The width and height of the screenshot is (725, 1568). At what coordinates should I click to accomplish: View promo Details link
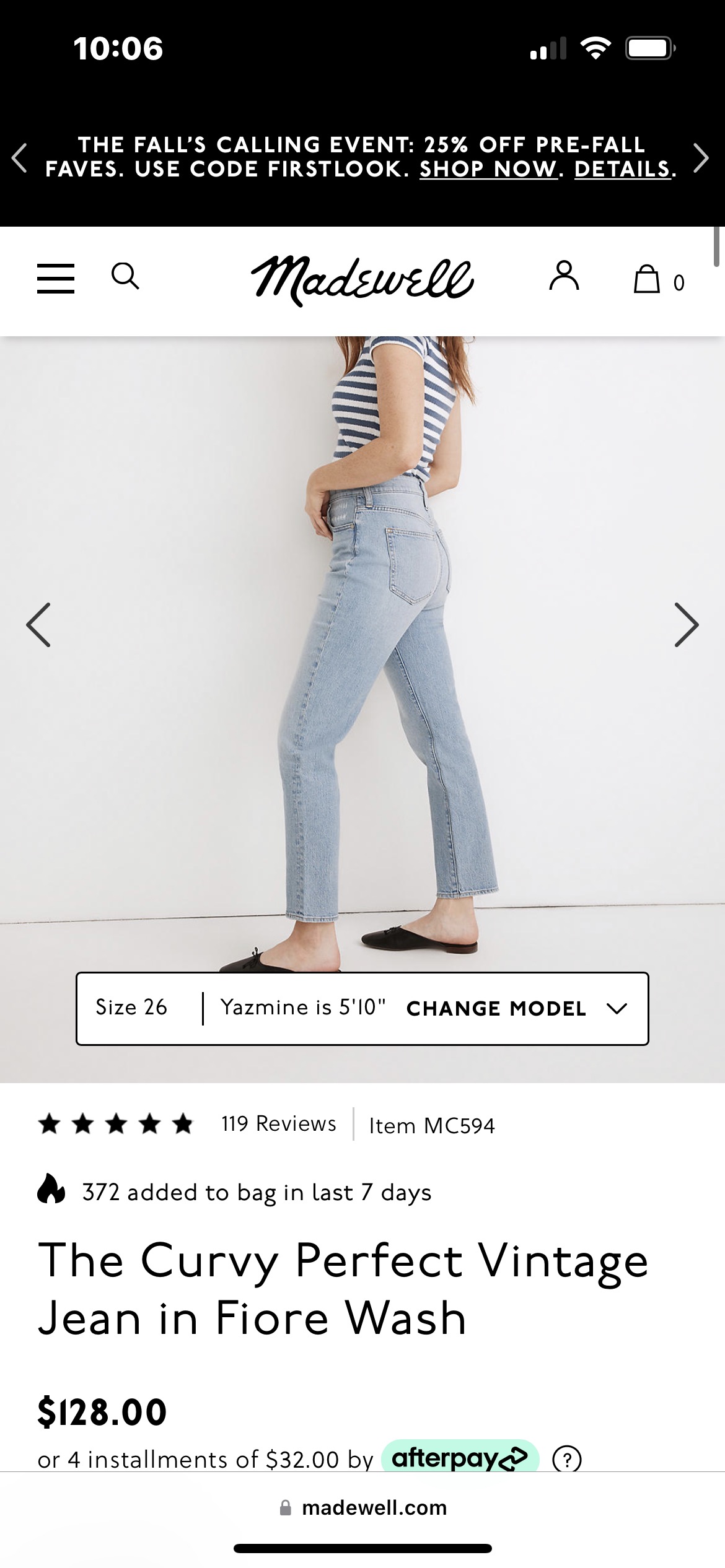click(623, 169)
